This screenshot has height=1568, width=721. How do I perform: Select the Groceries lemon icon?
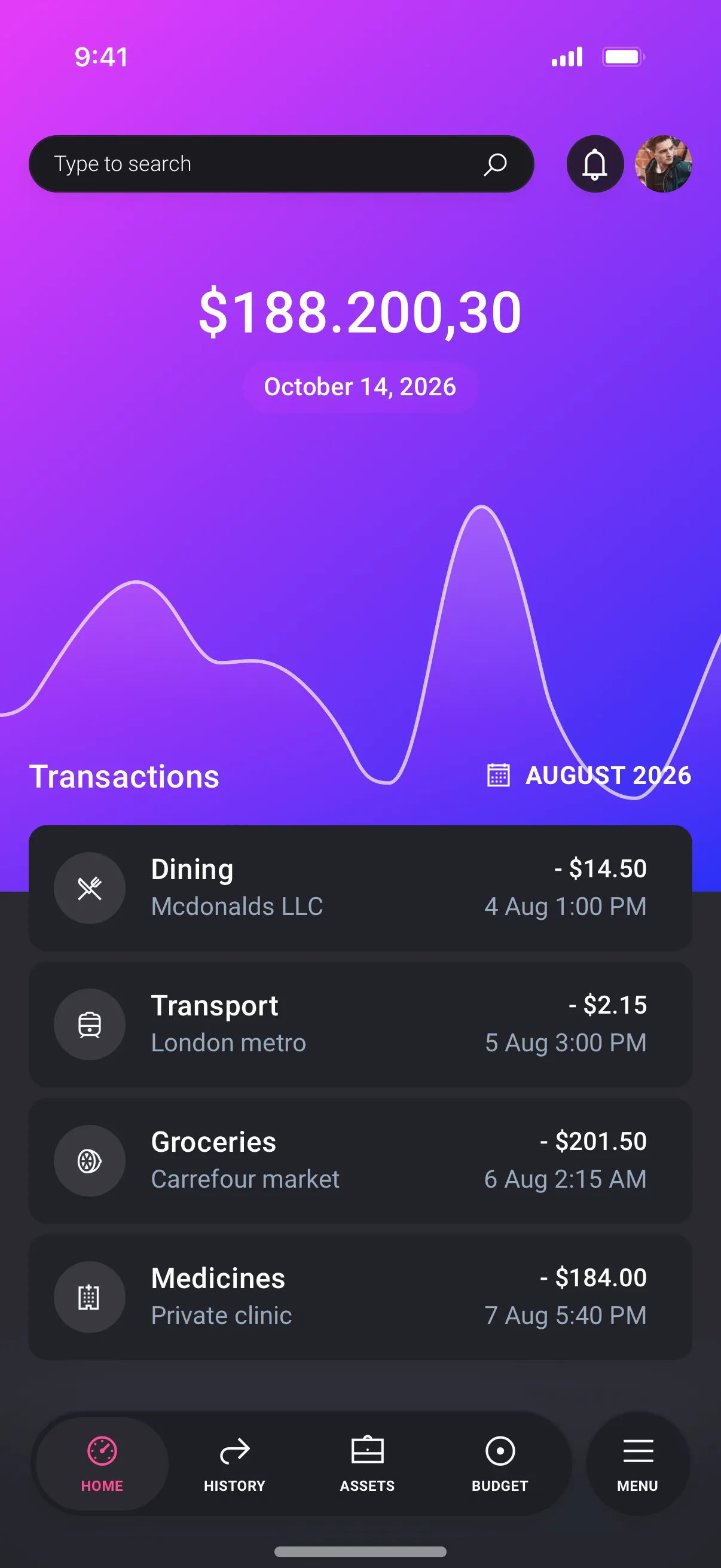click(89, 1160)
